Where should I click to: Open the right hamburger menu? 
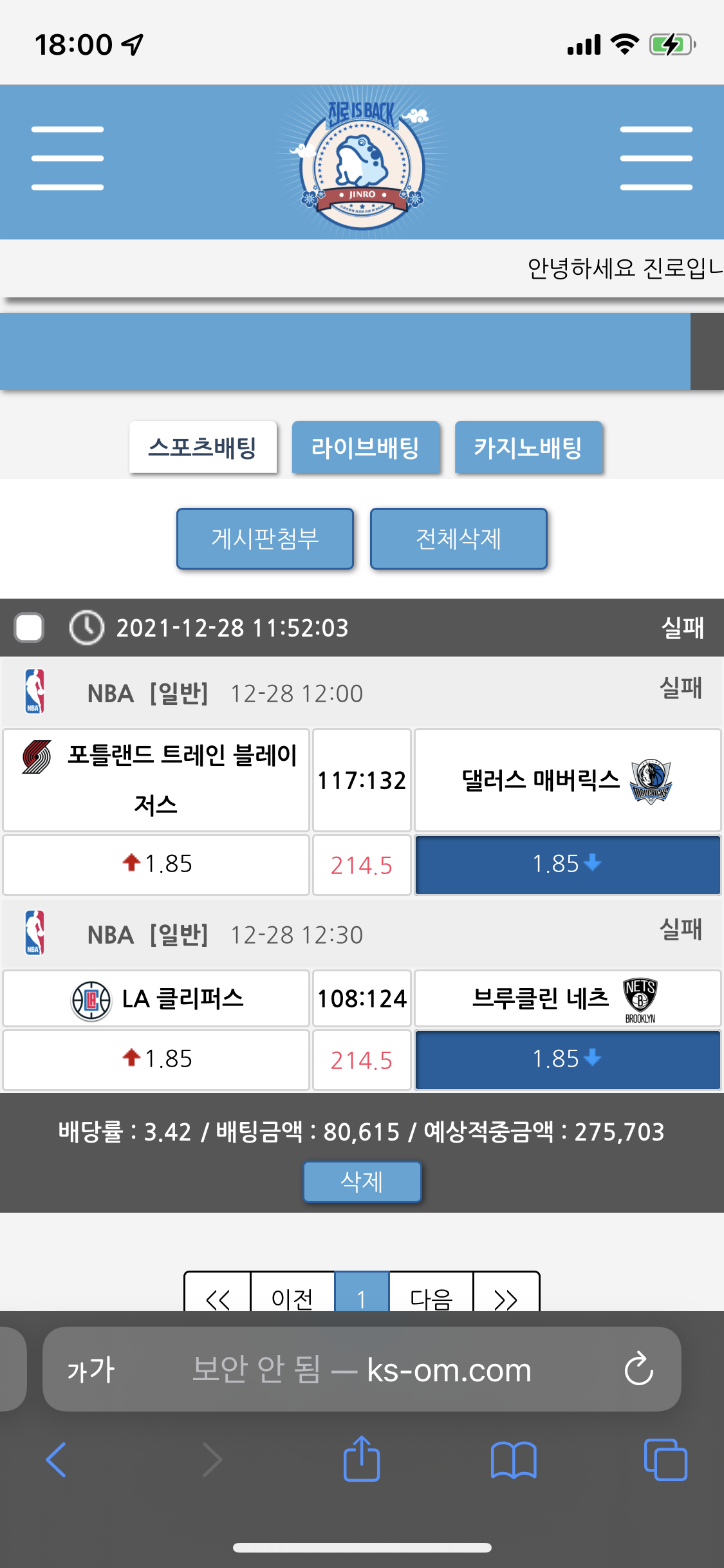click(656, 158)
